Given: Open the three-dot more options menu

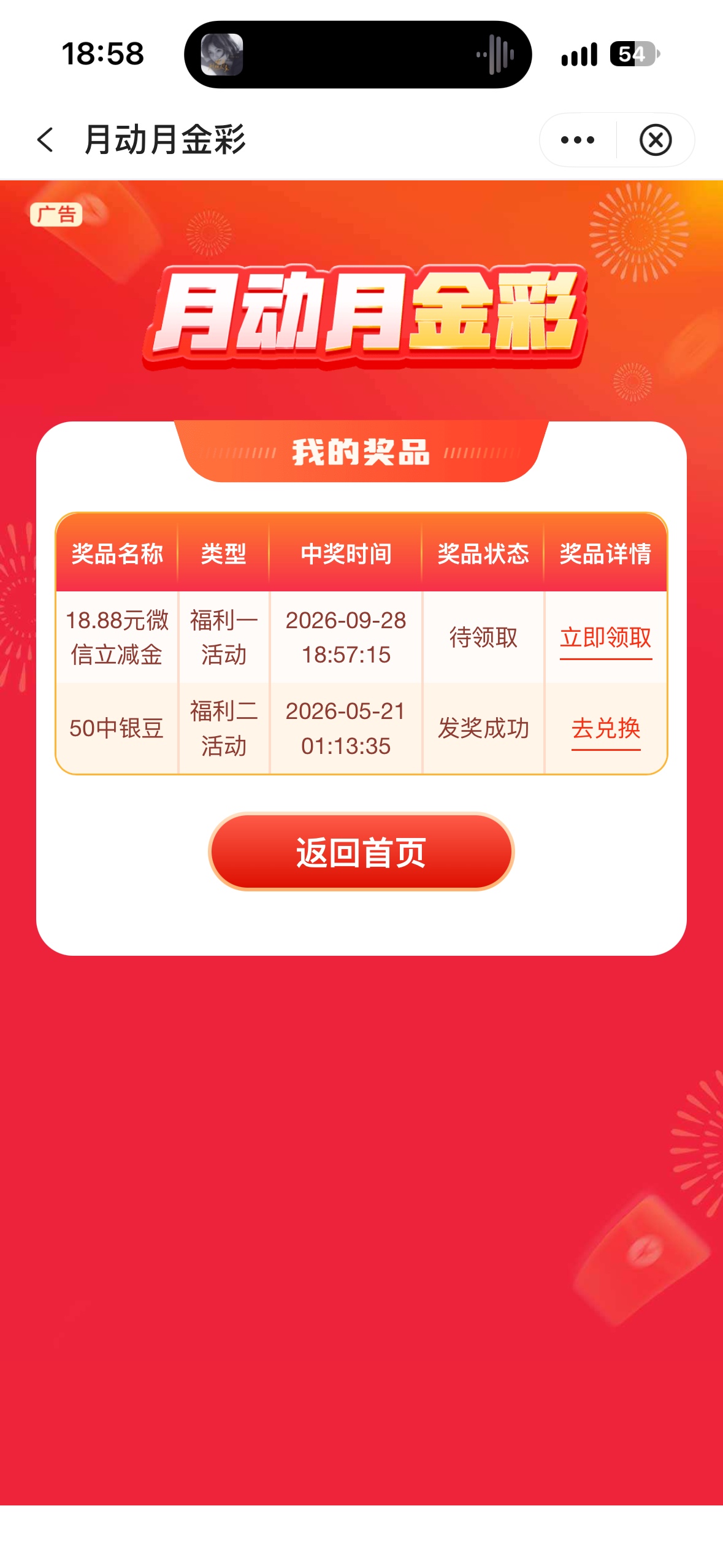Looking at the screenshot, I should [x=578, y=140].
